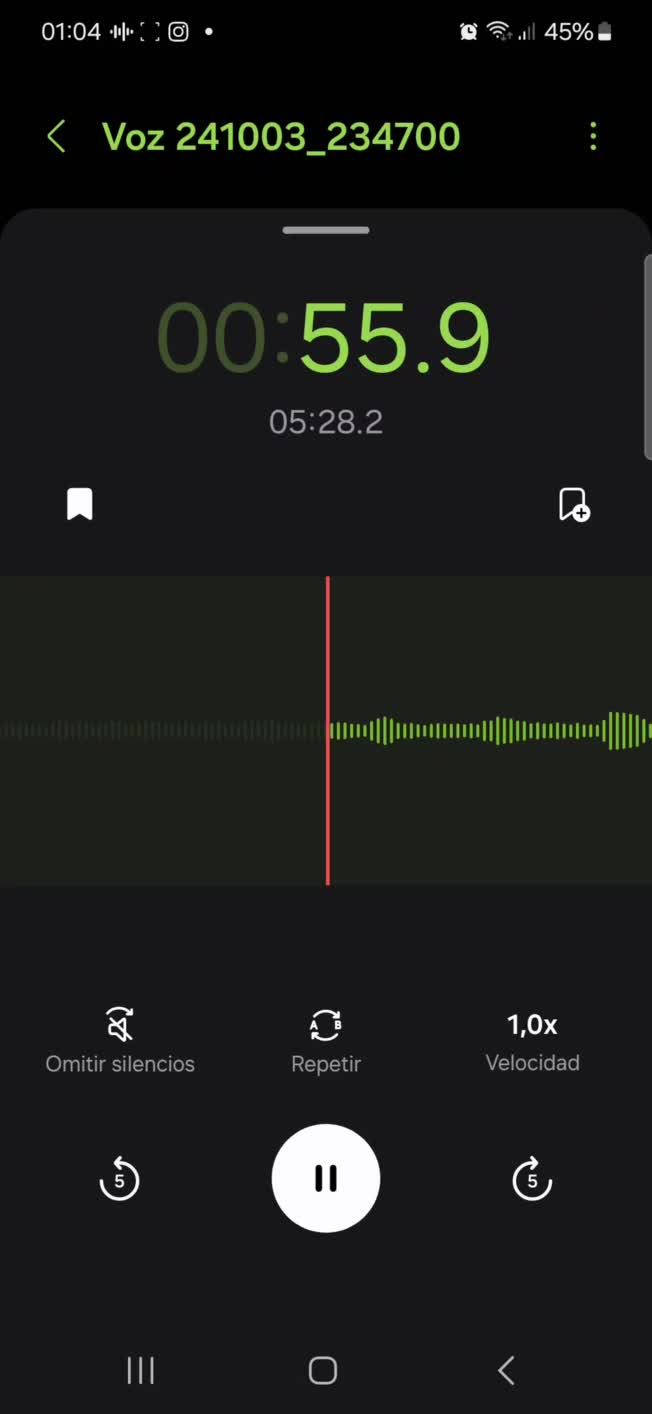Rewind the recording 5 seconds
This screenshot has height=1414, width=652.
click(x=119, y=1179)
